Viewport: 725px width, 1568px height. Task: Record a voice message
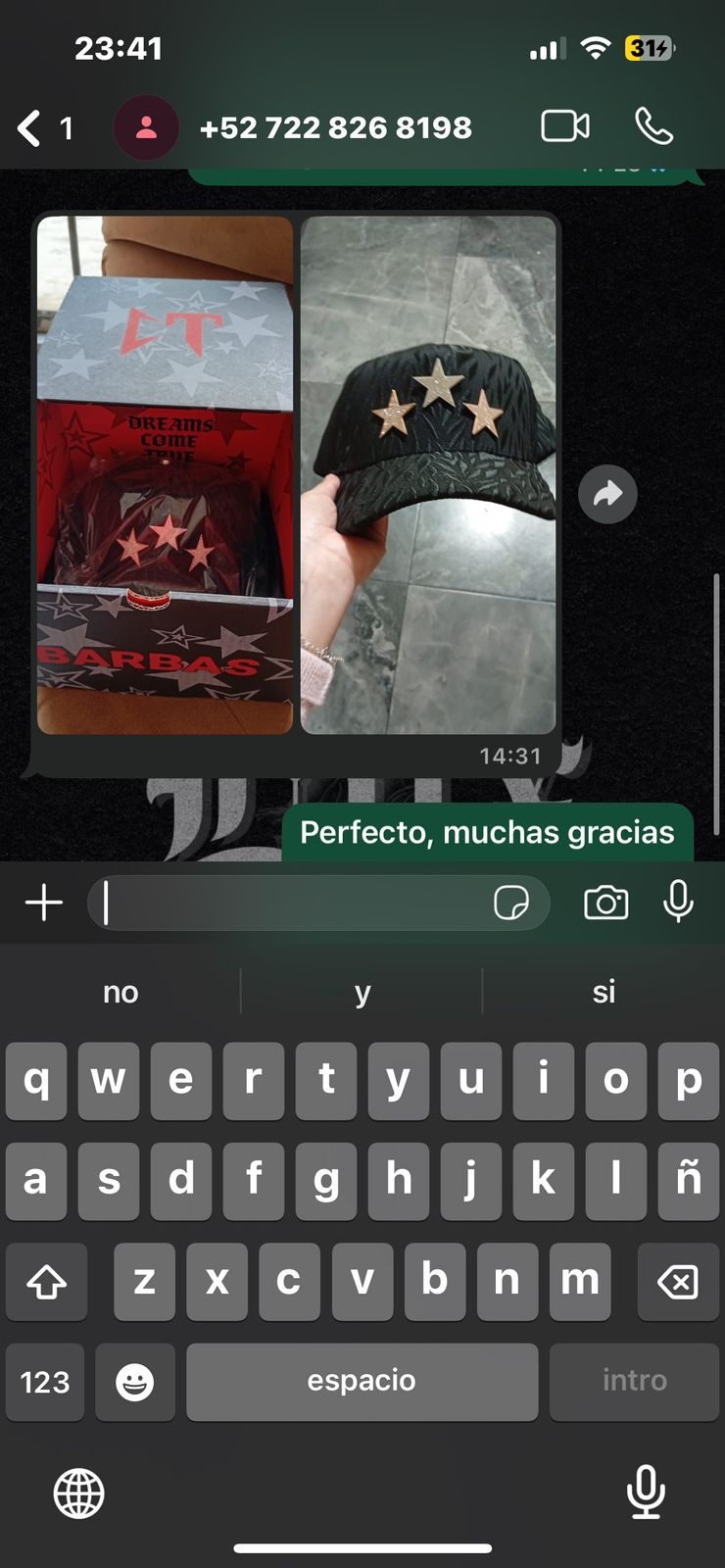[x=678, y=901]
